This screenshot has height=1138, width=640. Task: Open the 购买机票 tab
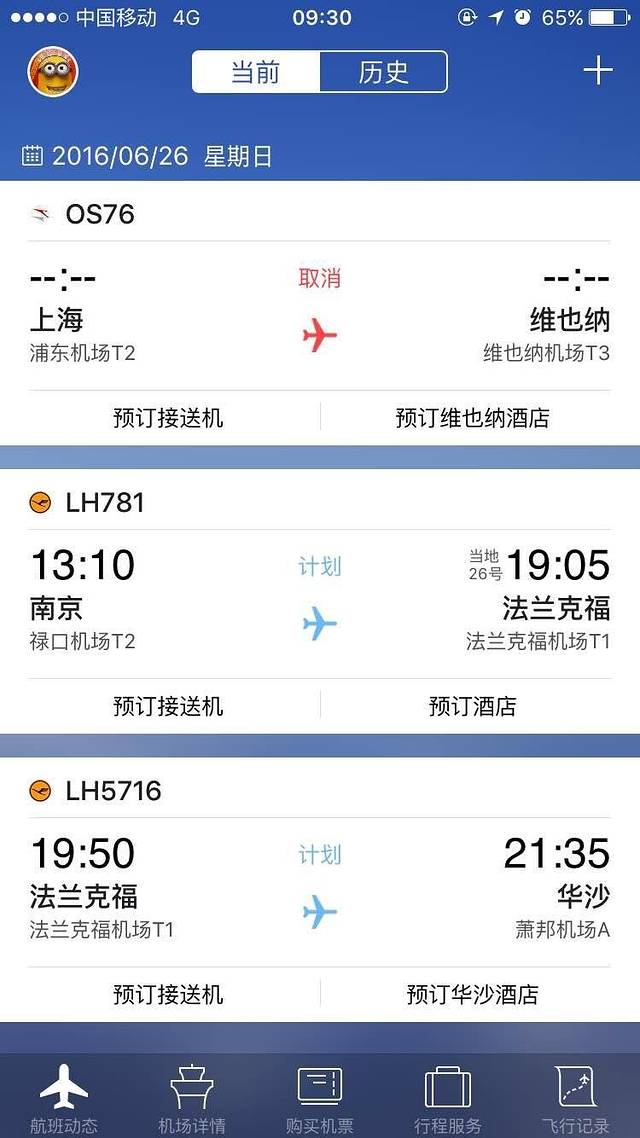[x=320, y=1098]
